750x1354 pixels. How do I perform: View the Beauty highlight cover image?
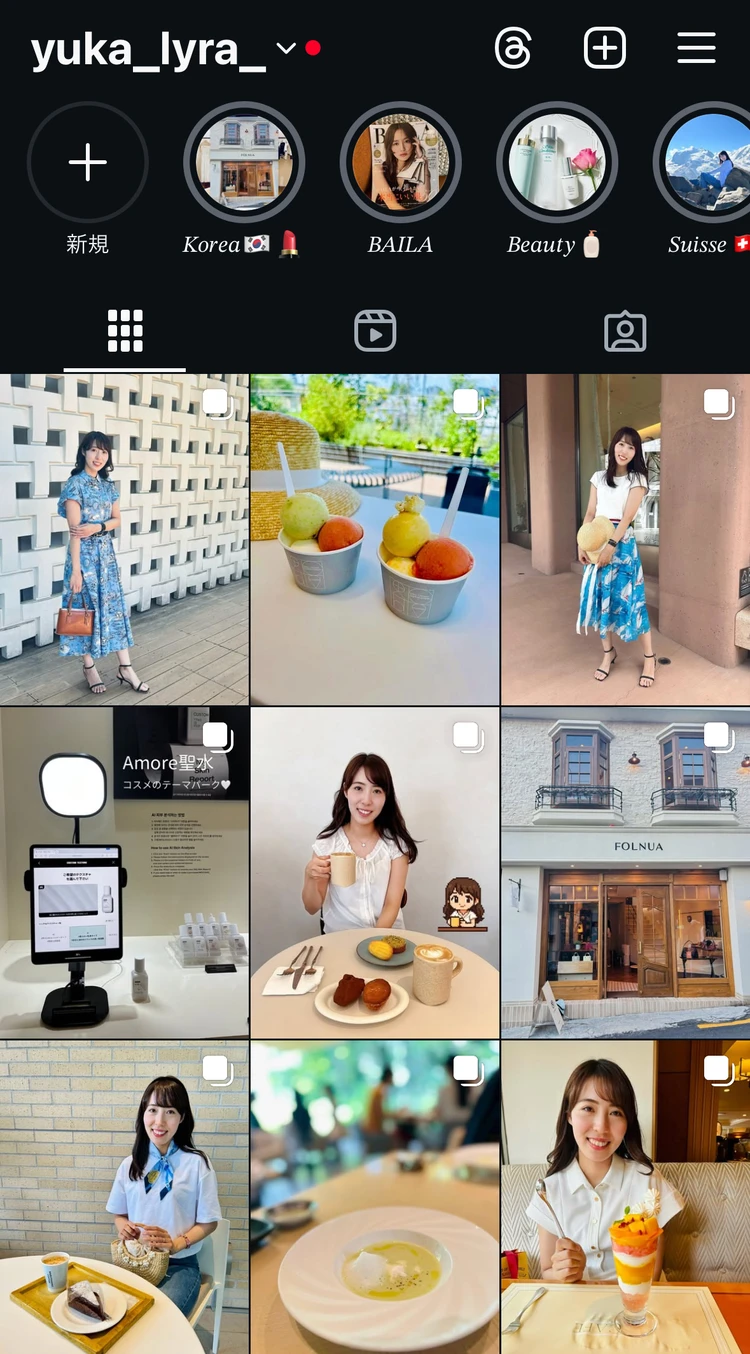[556, 162]
